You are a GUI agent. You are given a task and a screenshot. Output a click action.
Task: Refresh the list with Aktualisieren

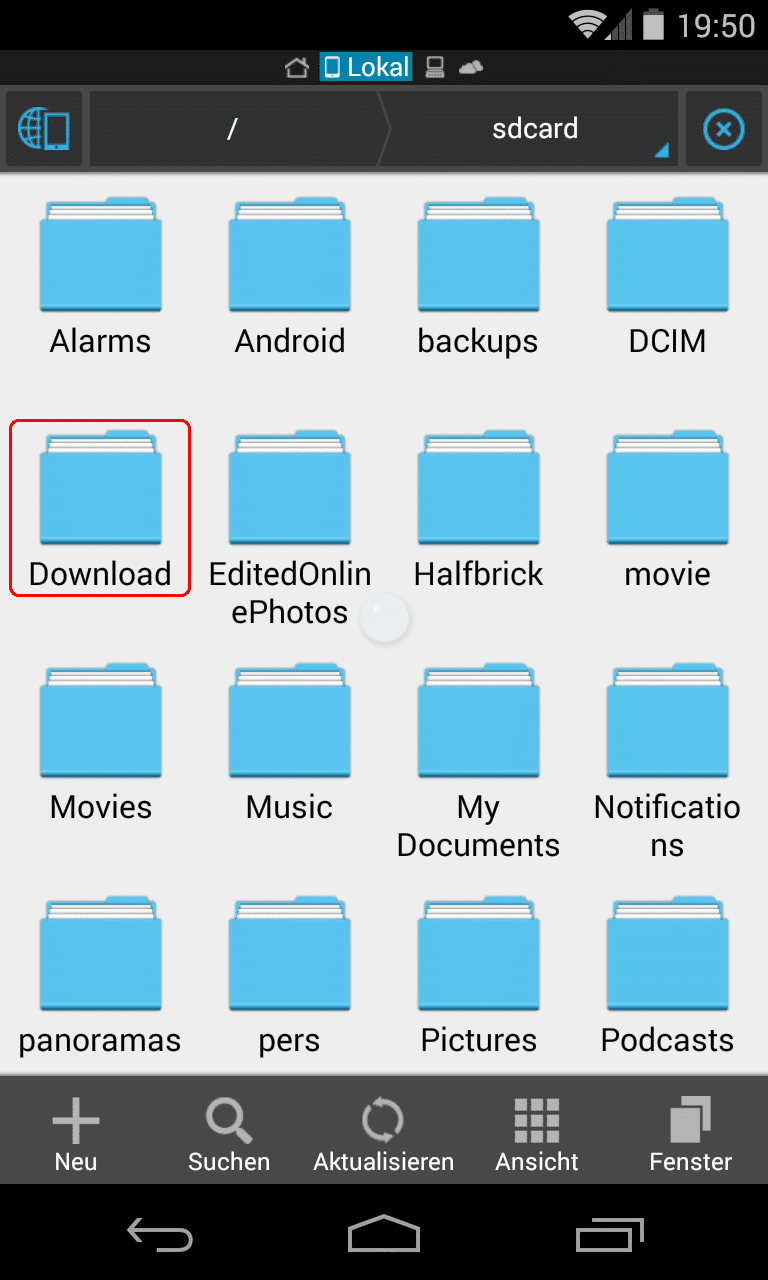383,1133
